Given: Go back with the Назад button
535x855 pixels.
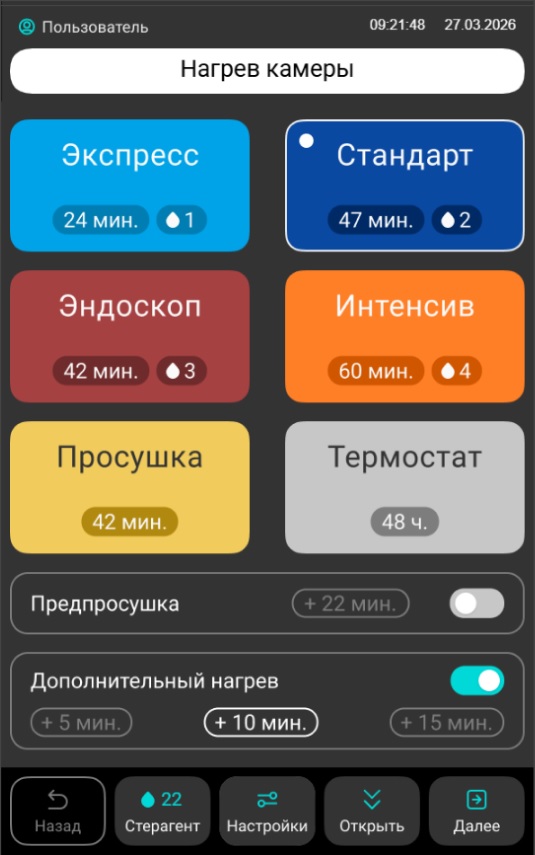Looking at the screenshot, I should point(58,811).
